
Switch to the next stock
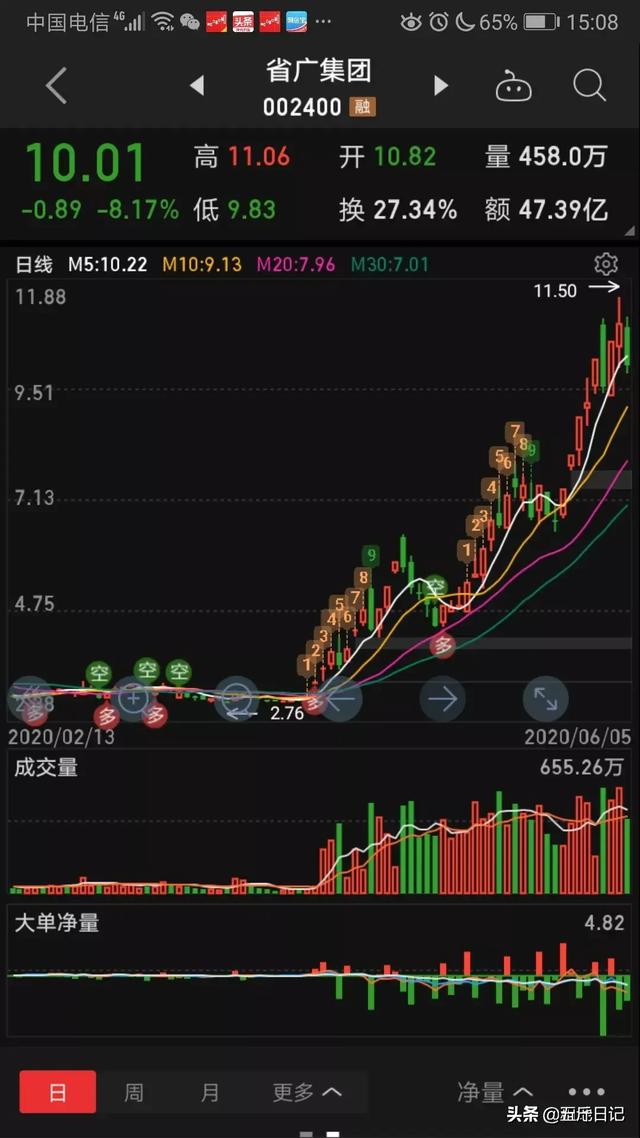(440, 86)
